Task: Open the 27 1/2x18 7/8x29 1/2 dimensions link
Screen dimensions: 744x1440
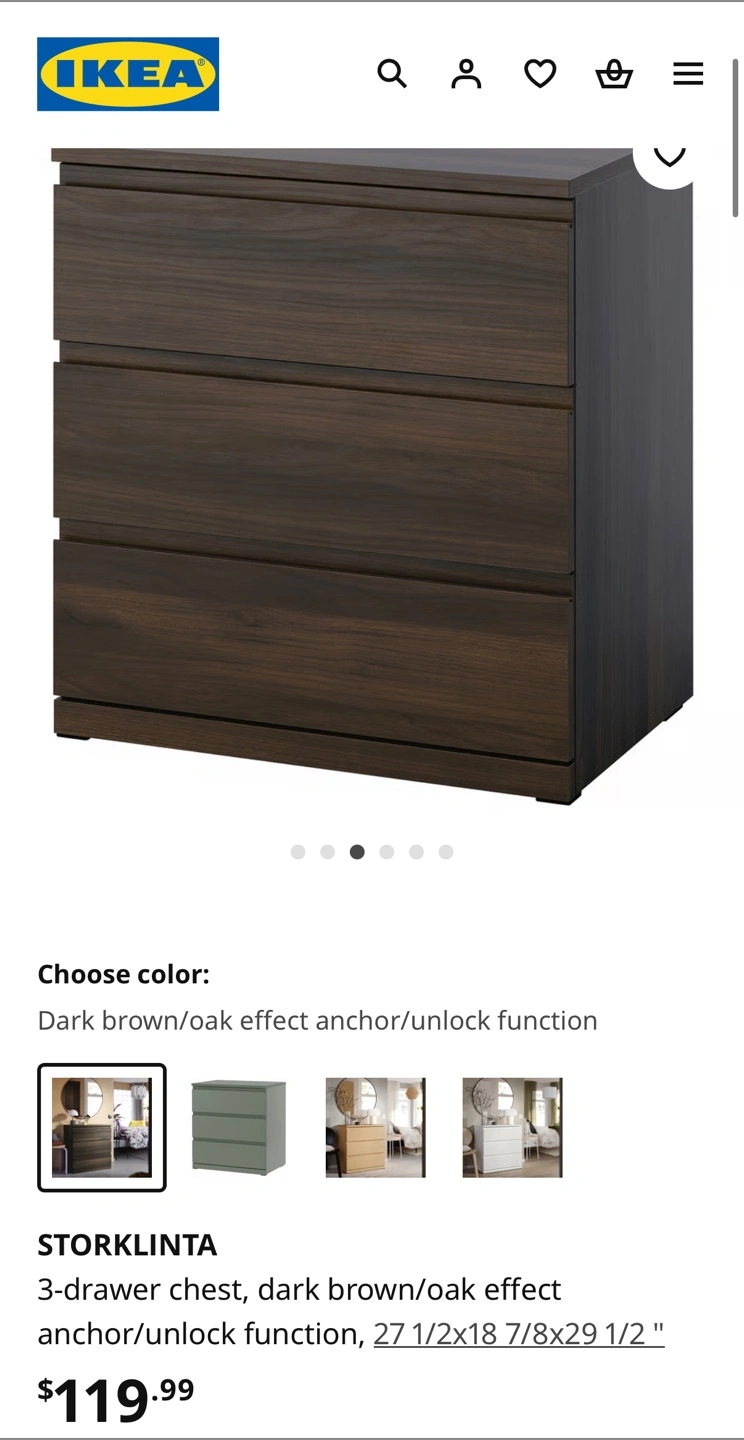Action: pos(519,1334)
